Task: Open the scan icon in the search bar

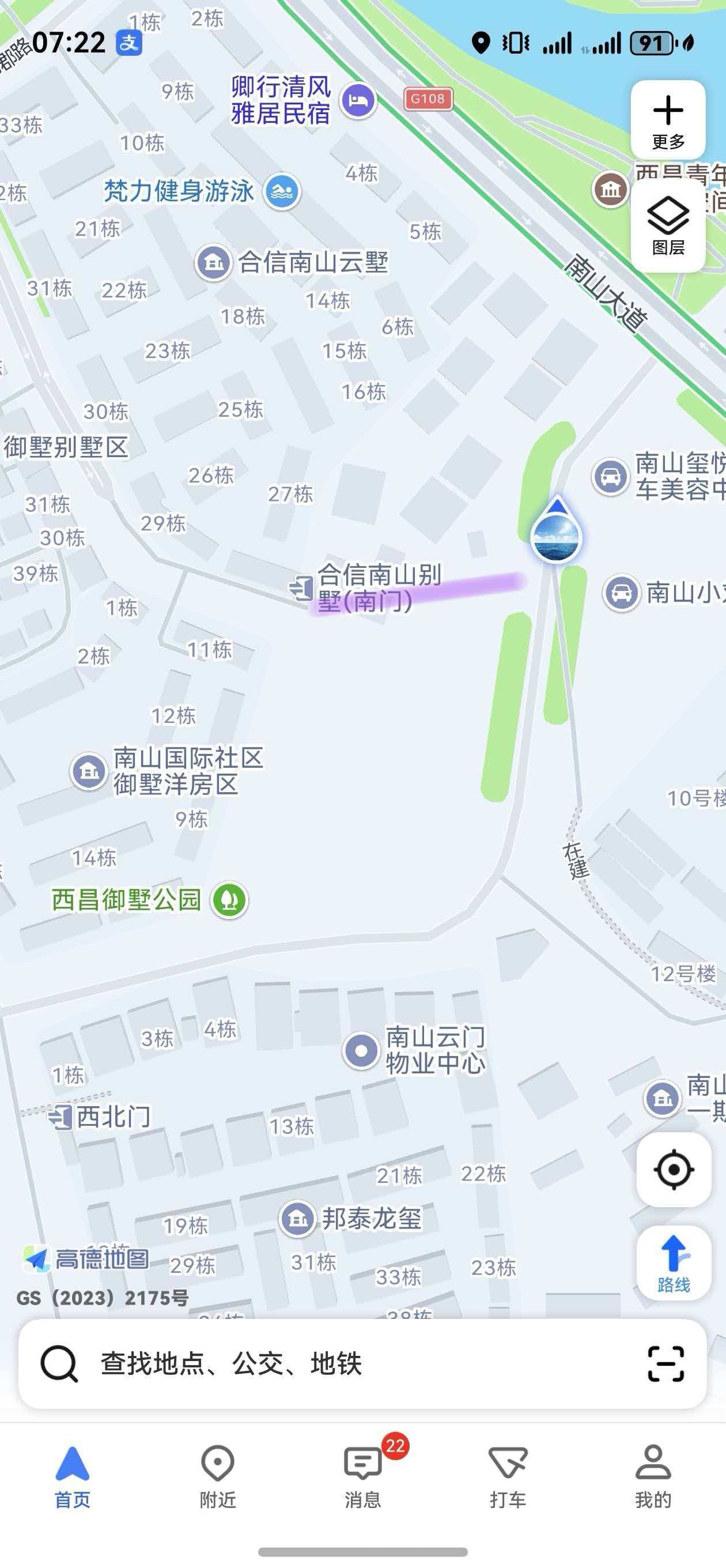Action: click(665, 1363)
